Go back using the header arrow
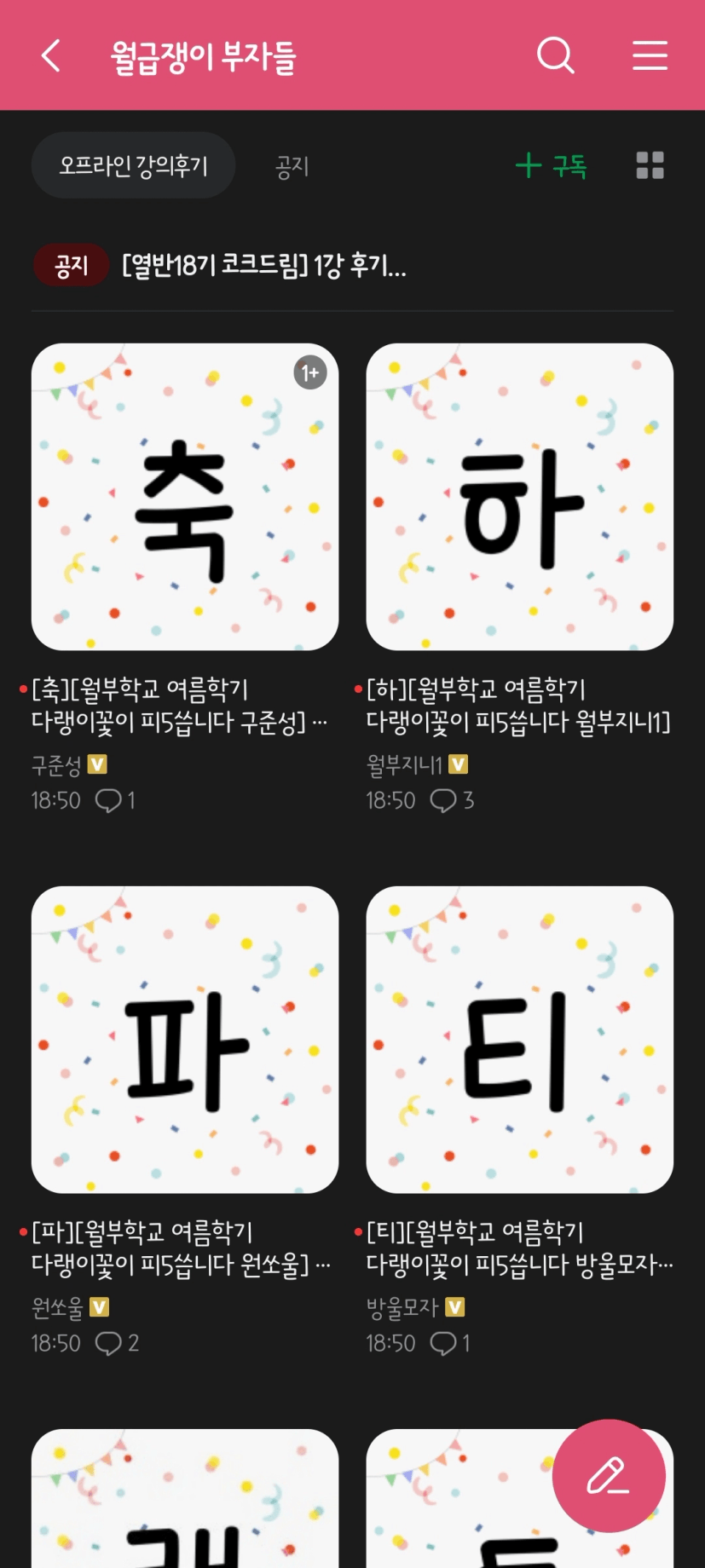Screen dimensions: 705x1568 coord(52,56)
